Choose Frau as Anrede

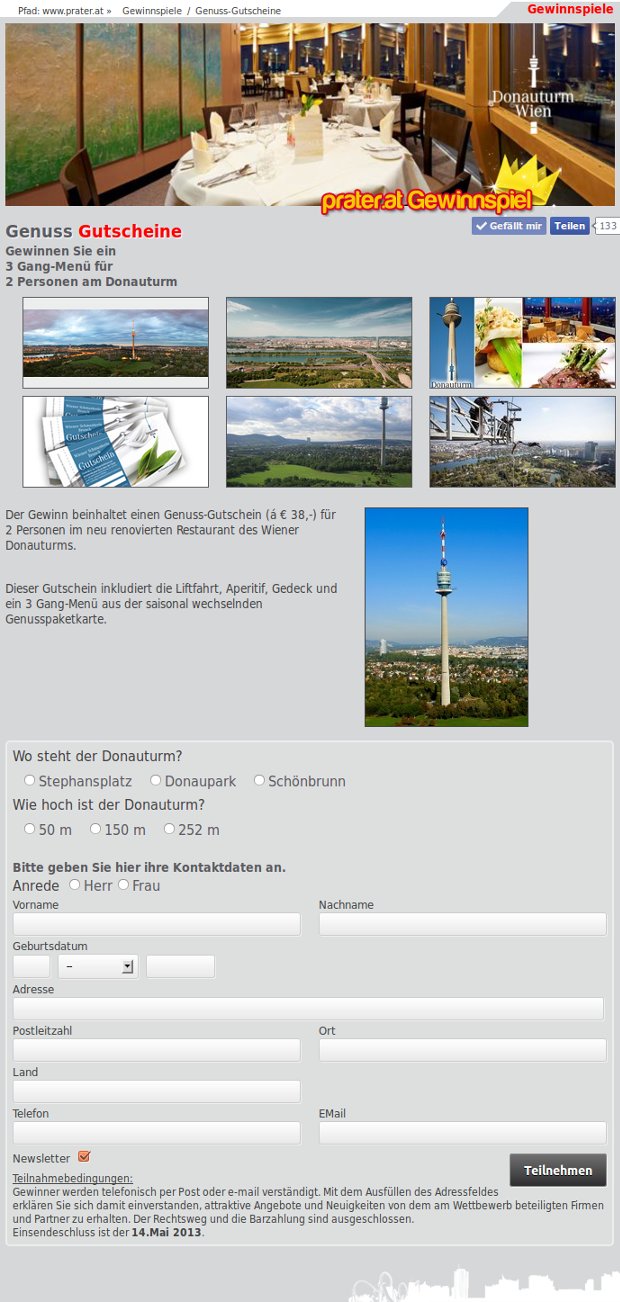(x=124, y=884)
